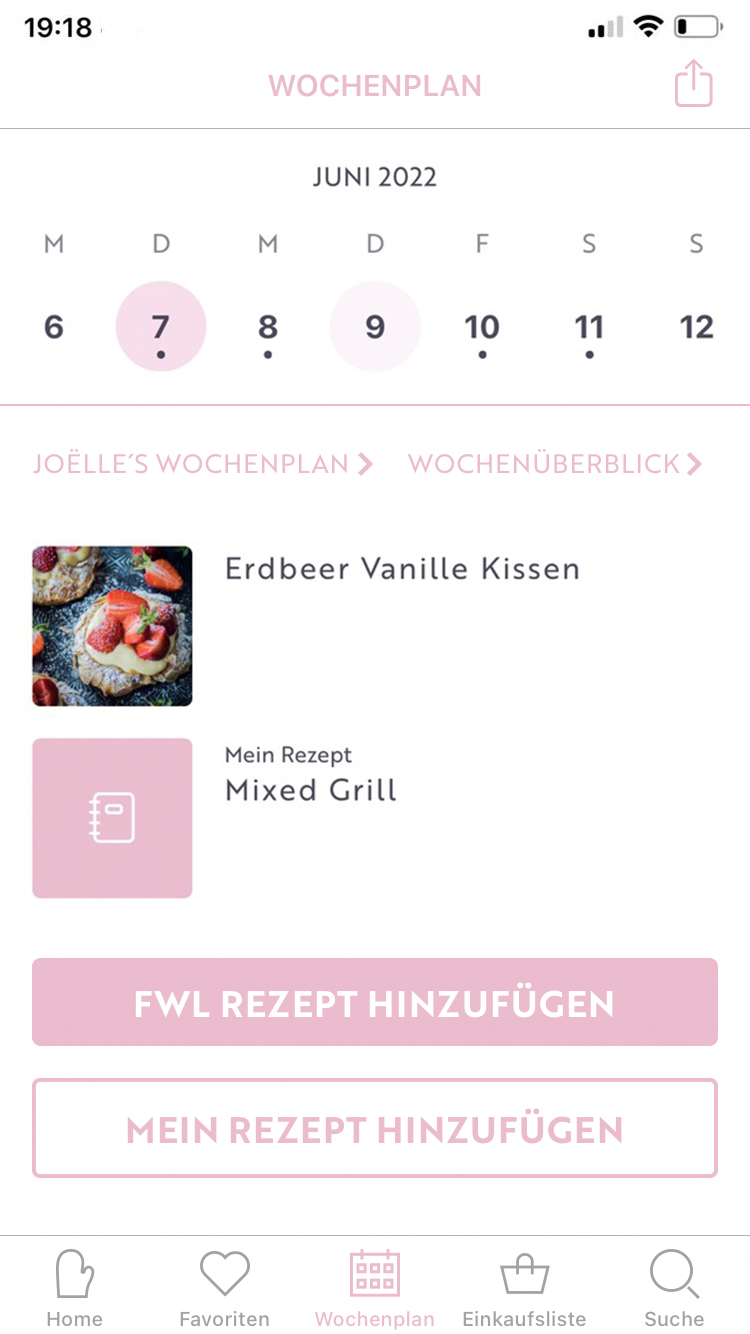
Task: Select Sunday the 12th in the calendar
Action: coord(696,327)
